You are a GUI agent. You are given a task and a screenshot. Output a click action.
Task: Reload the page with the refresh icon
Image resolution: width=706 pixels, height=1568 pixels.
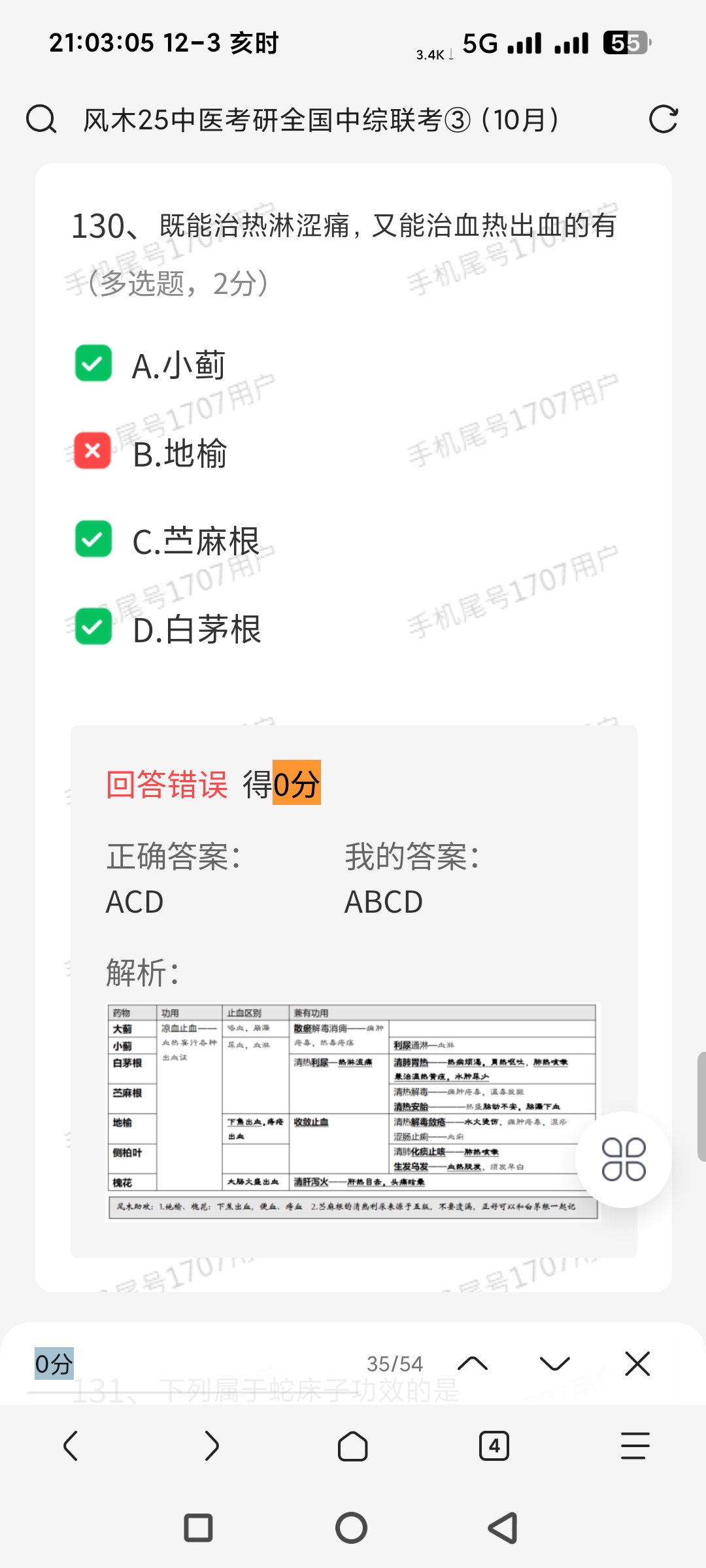663,120
